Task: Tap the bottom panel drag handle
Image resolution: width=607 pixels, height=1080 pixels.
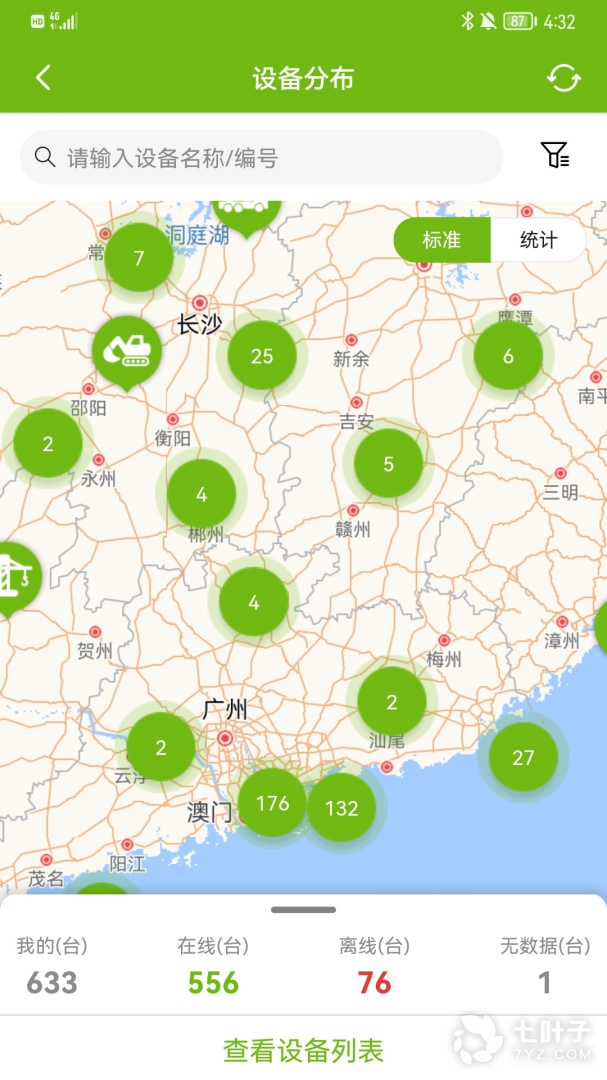Action: 303,910
